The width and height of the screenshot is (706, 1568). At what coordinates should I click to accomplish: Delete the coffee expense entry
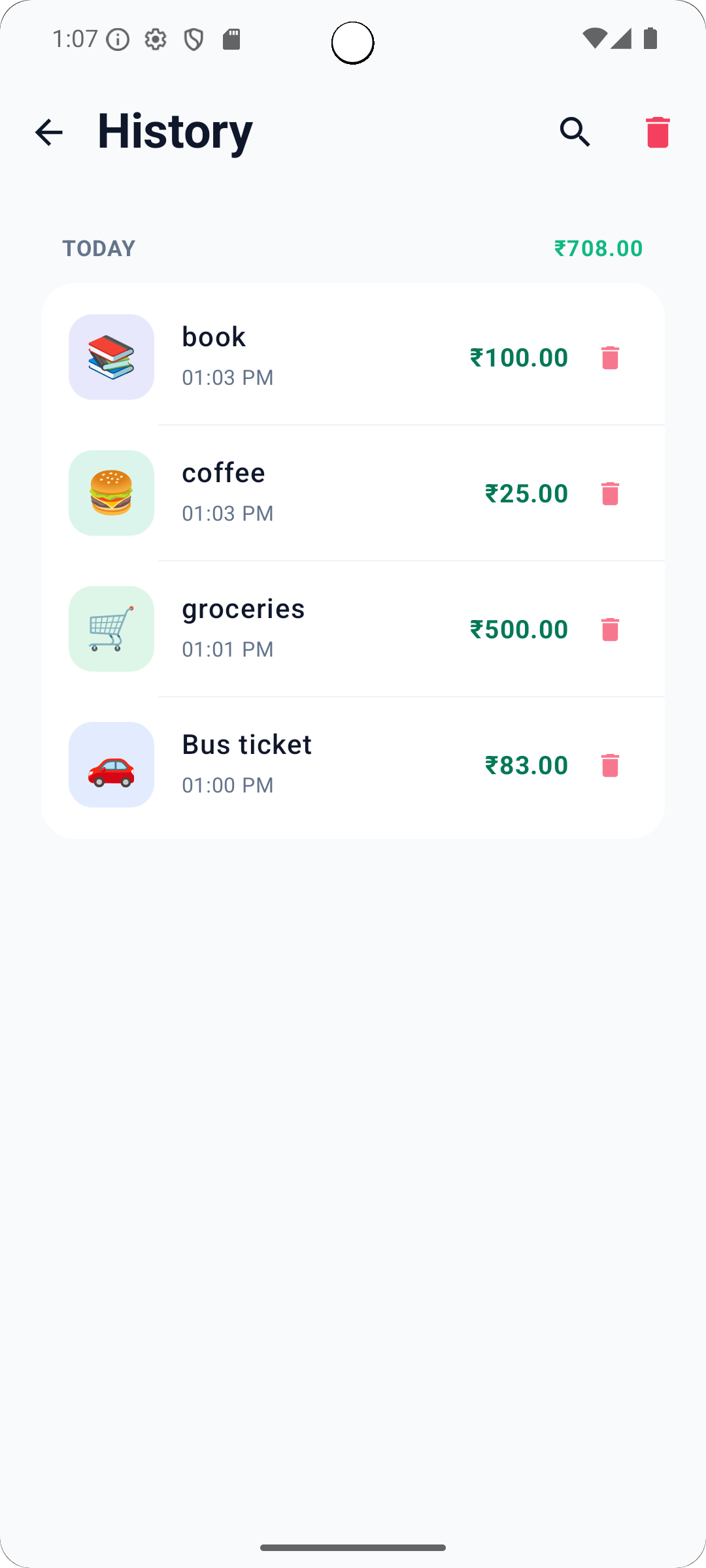tap(610, 493)
